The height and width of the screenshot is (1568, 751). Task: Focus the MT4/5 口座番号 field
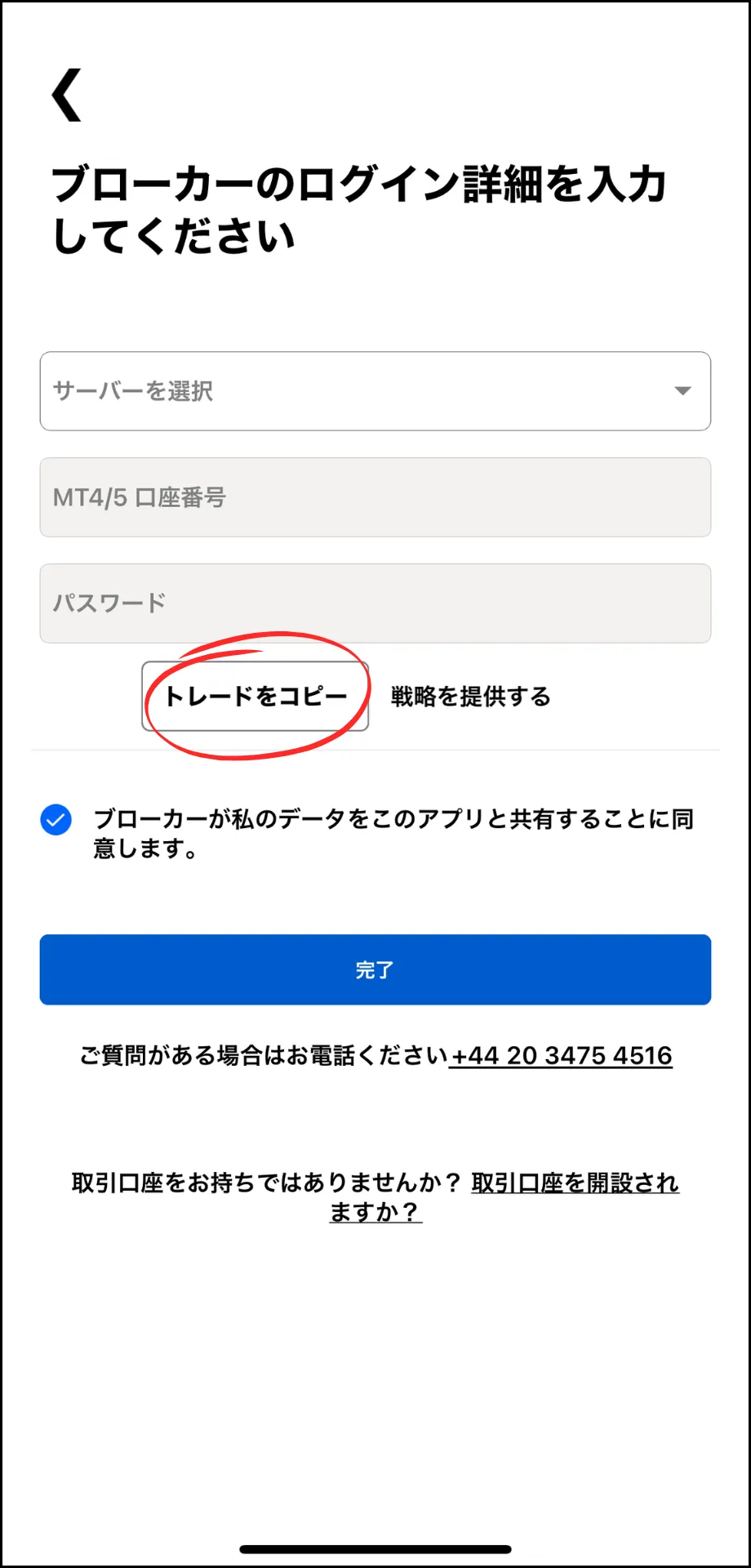(x=375, y=497)
